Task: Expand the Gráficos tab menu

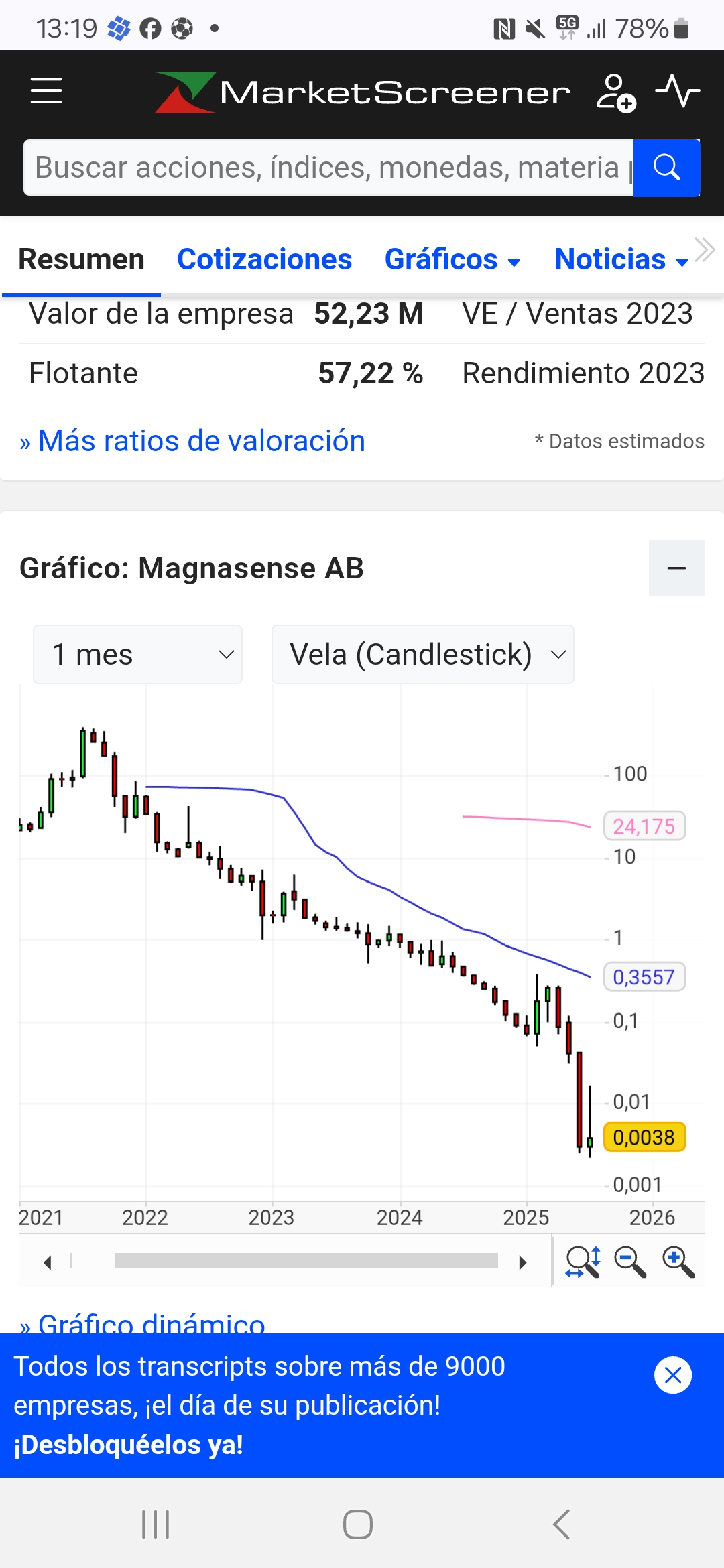Action: point(452,259)
